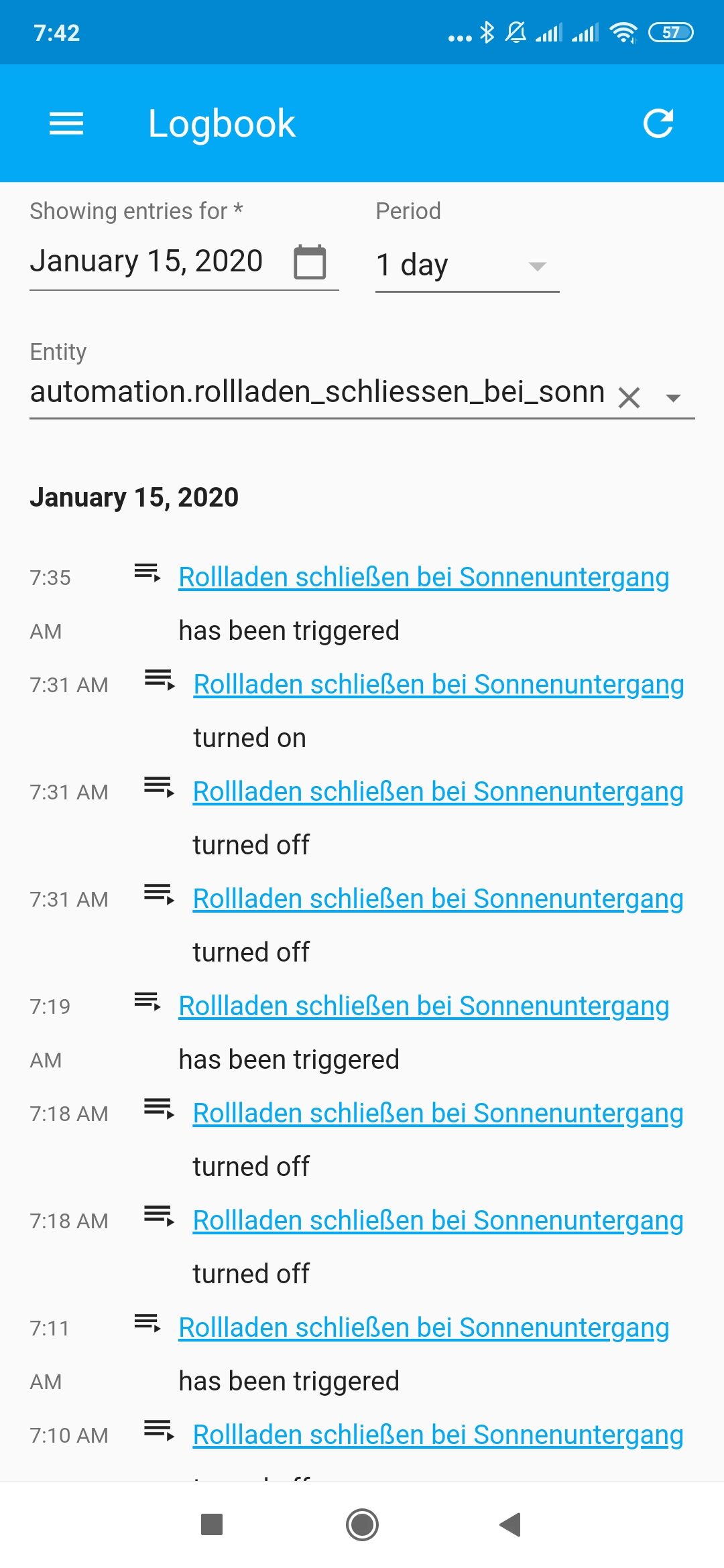
Task: Refresh the logbook entries
Action: point(658,123)
